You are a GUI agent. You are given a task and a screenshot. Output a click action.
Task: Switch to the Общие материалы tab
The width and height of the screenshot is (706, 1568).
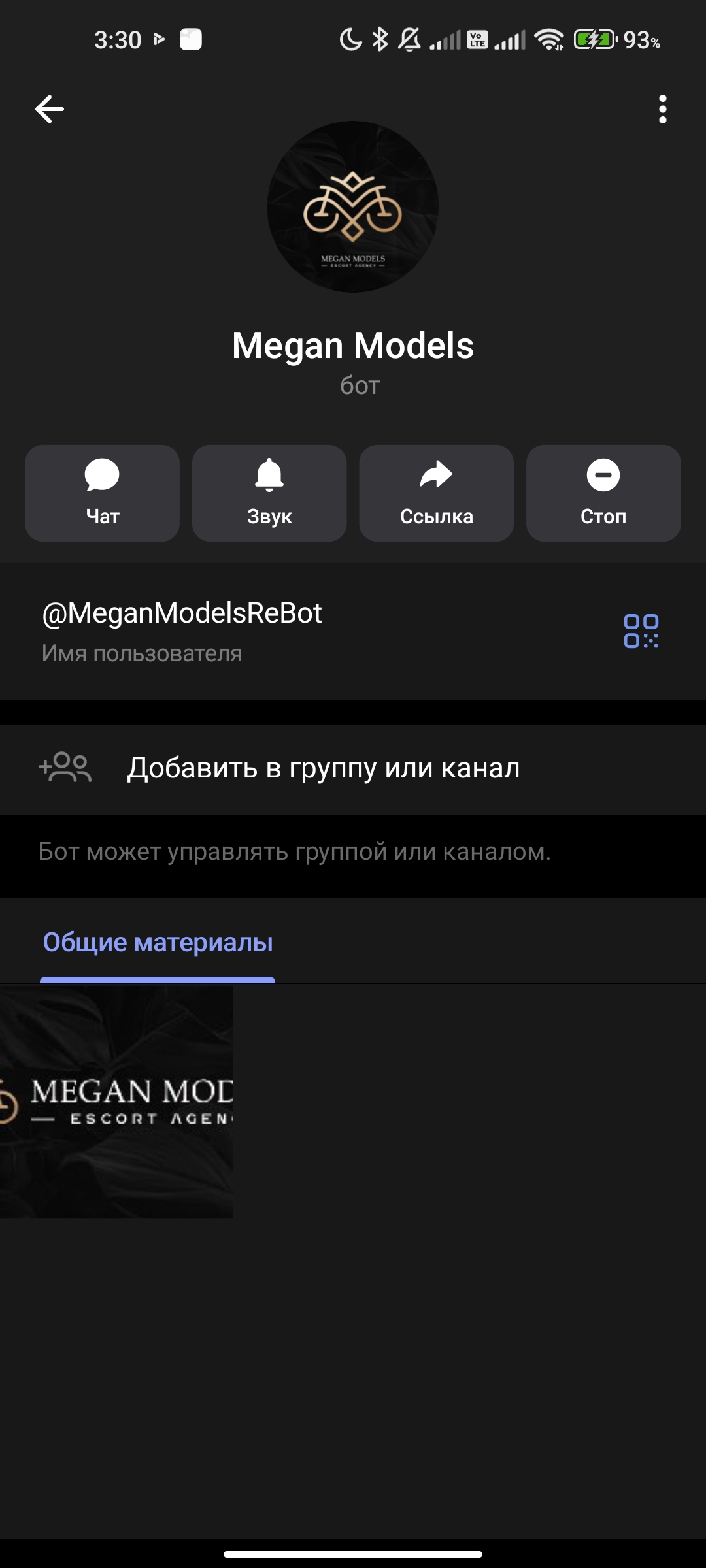[158, 943]
